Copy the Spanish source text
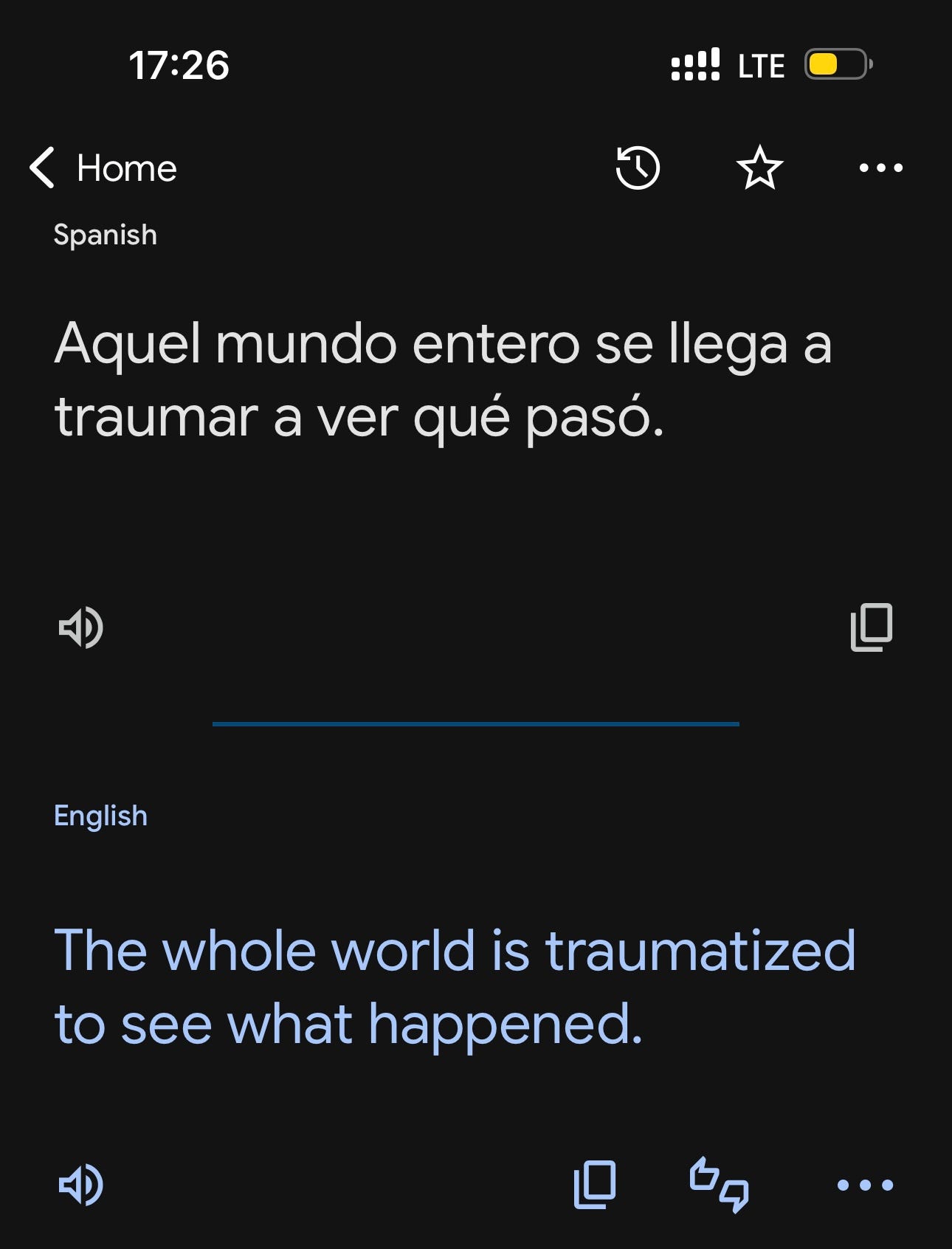This screenshot has height=1249, width=952. point(872,627)
